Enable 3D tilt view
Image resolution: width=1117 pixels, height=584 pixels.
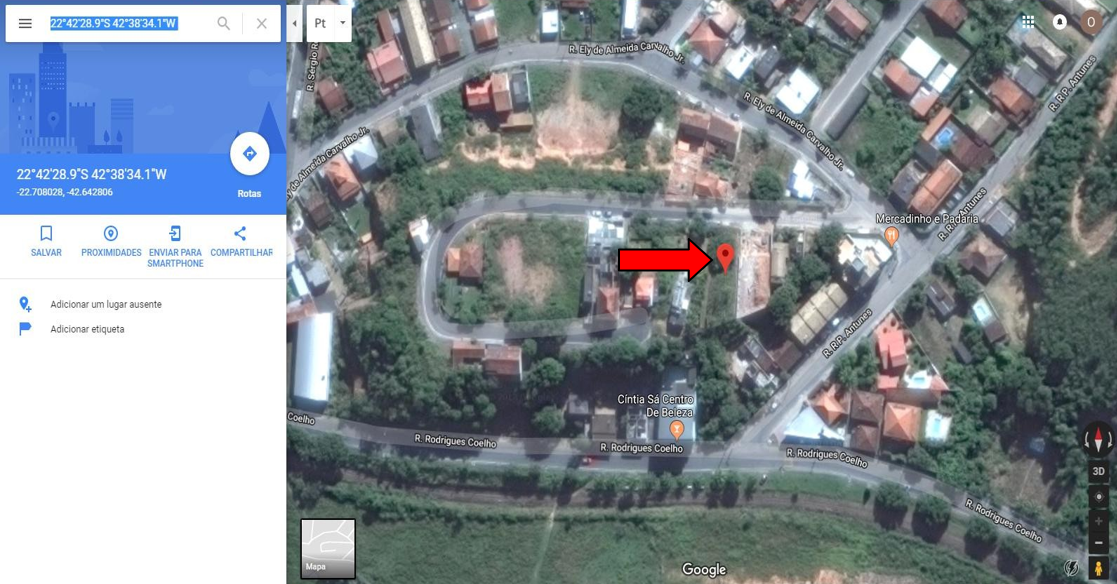coord(1098,471)
